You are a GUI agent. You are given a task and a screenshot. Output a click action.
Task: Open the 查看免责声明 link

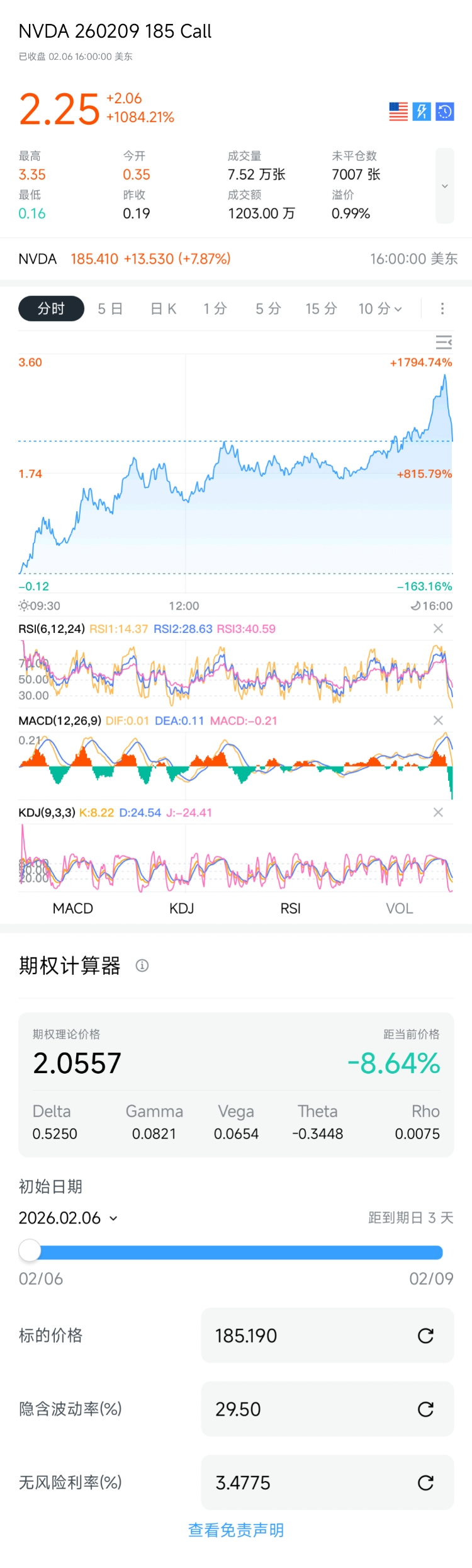(236, 1530)
